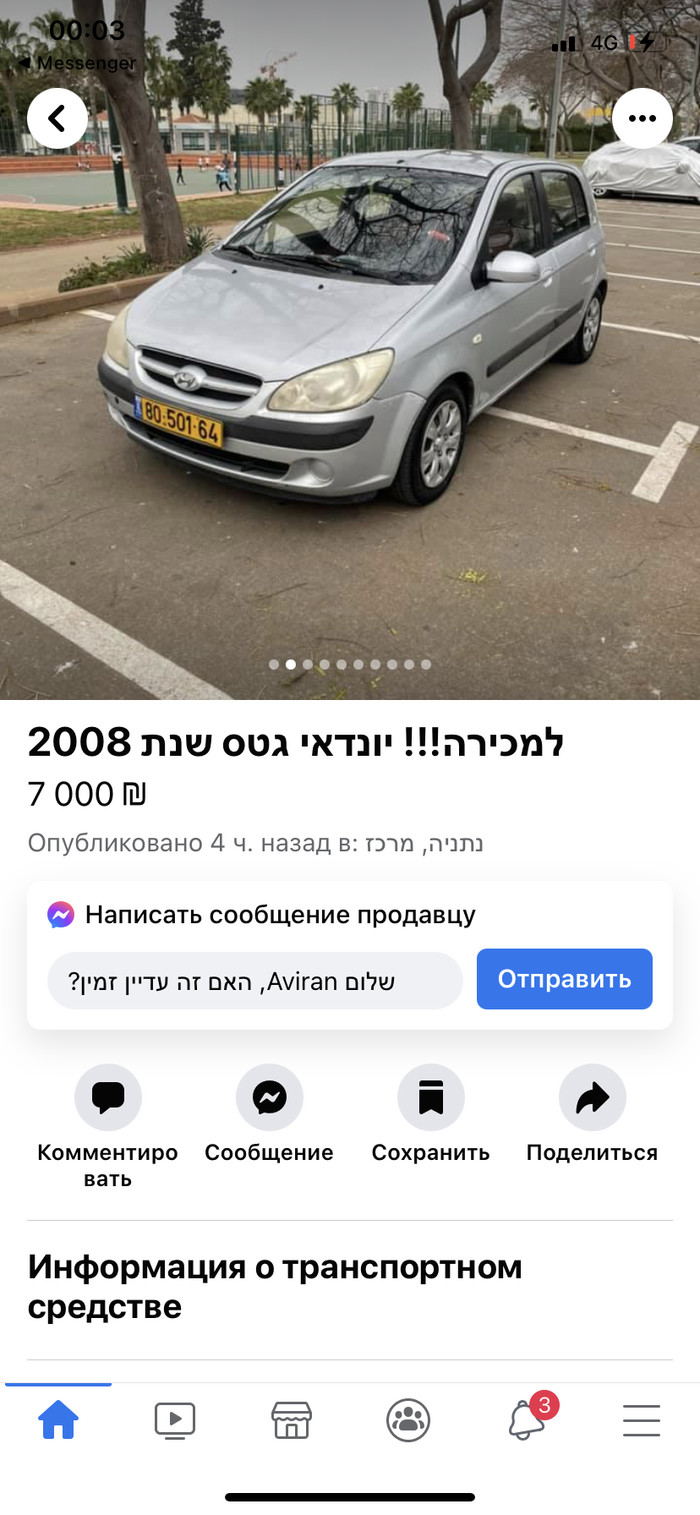Tap the Отправить button to send message

(564, 979)
